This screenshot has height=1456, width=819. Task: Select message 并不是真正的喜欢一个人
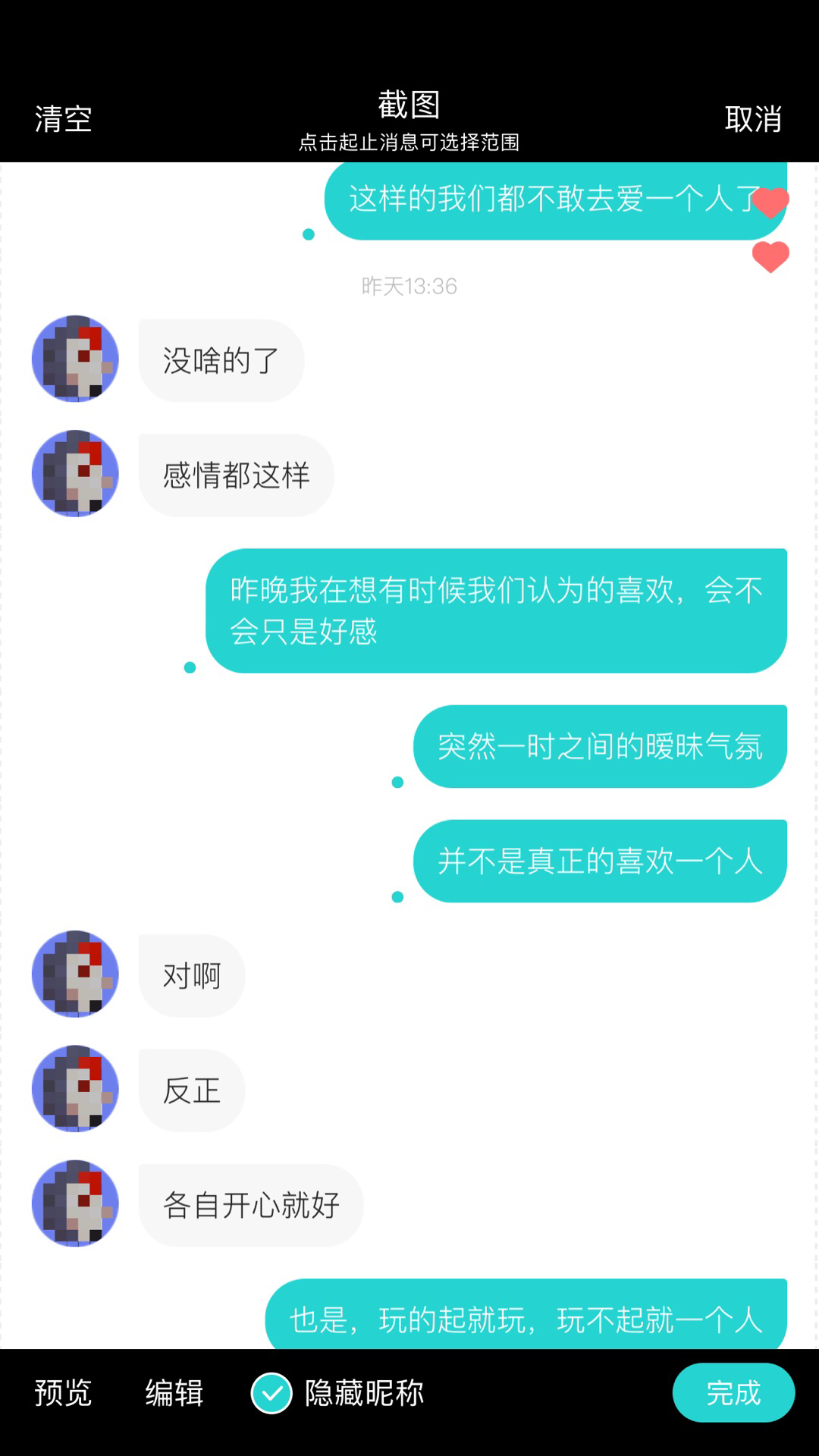pyautogui.click(x=599, y=861)
